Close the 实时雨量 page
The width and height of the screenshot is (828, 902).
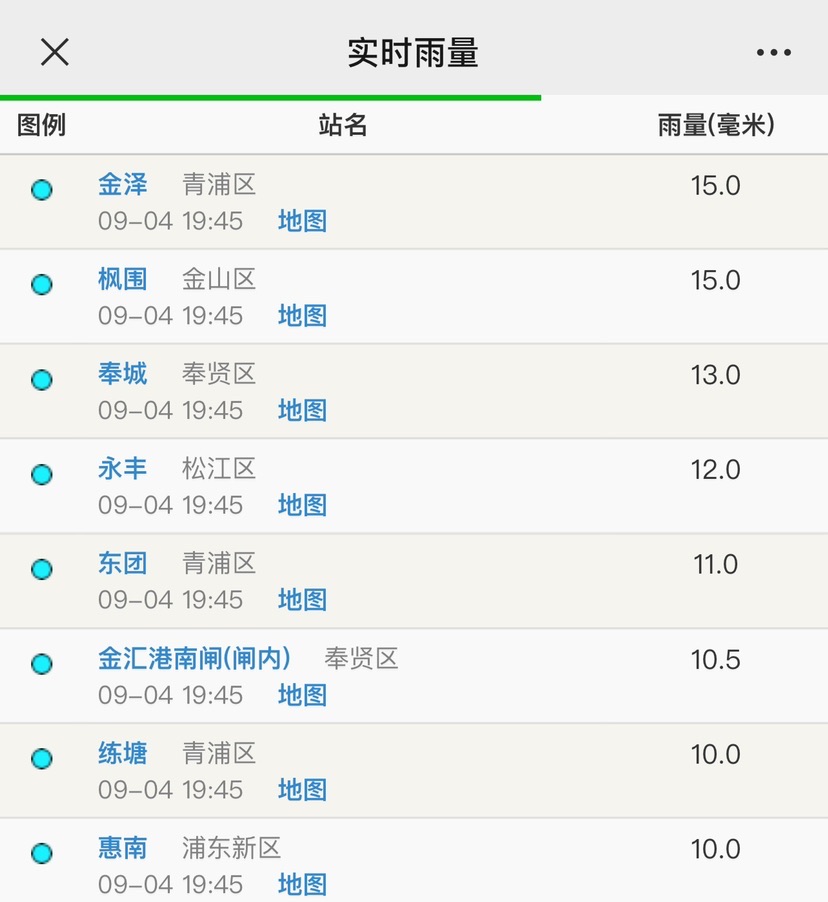(54, 52)
